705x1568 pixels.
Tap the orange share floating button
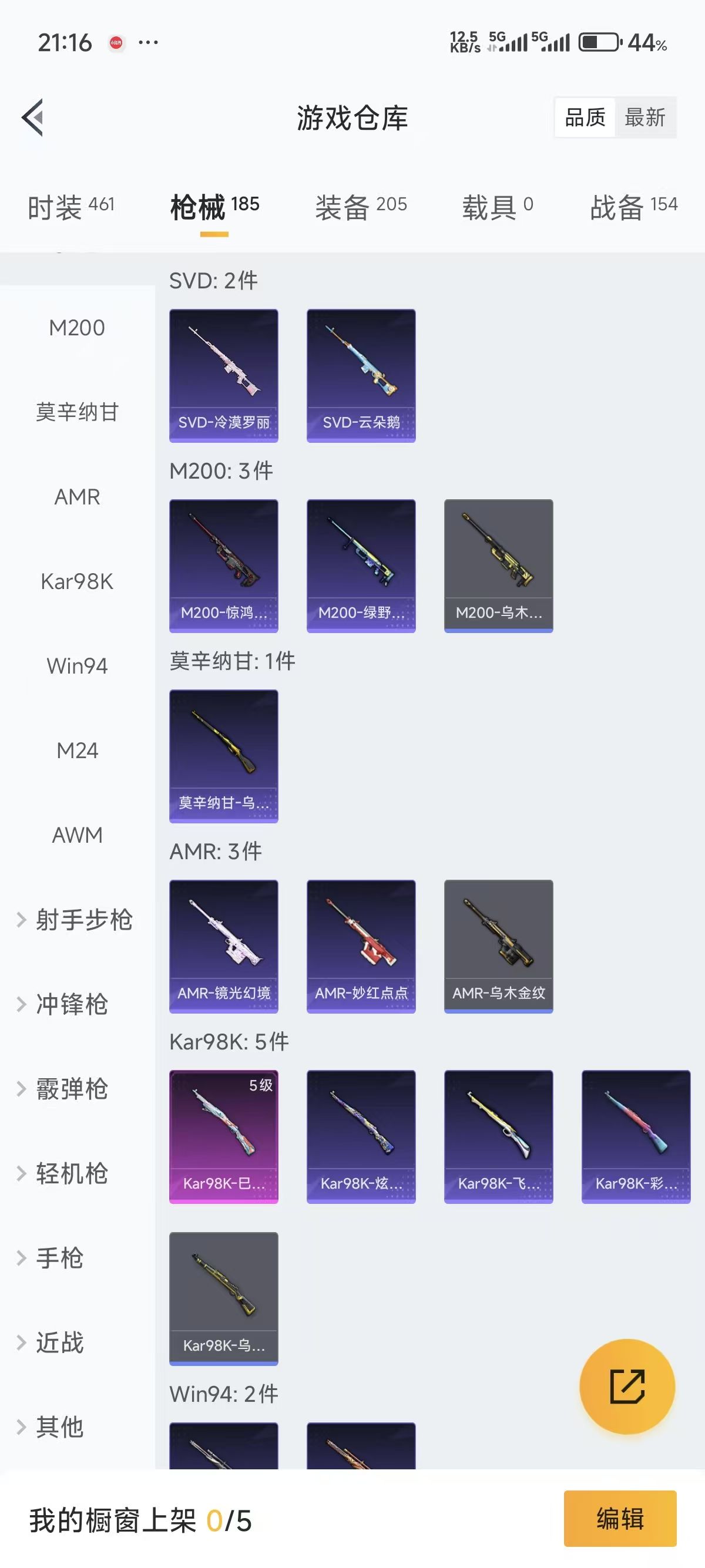tap(627, 1386)
